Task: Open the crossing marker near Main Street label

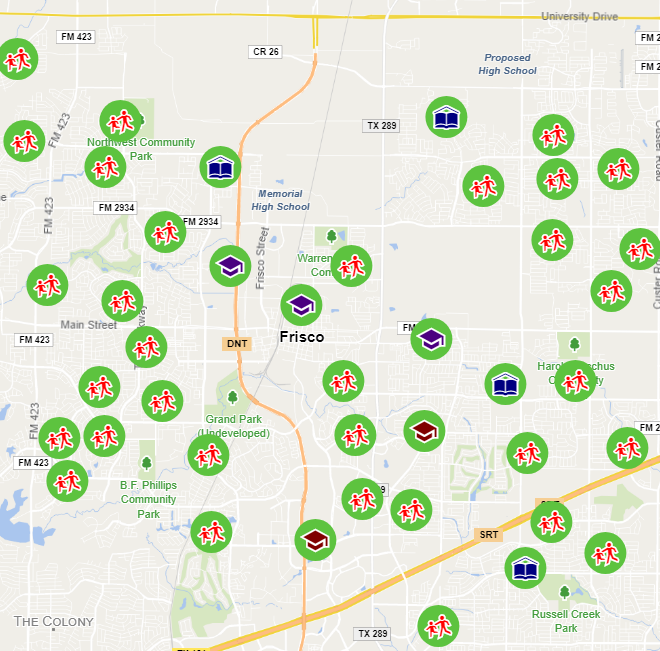Action: 122,301
